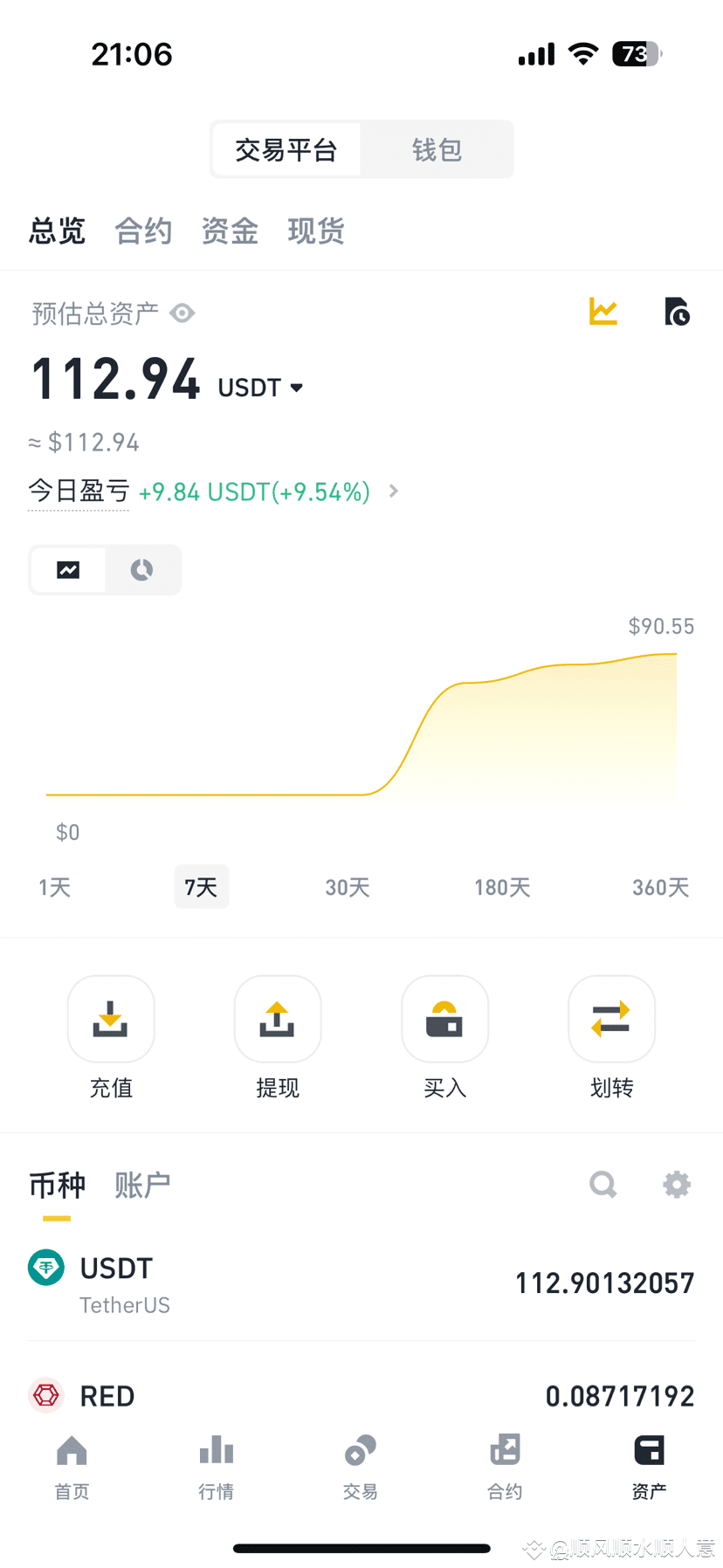This screenshot has width=723, height=1568.
Task: Toggle the eye icon to hide total assets
Action: 182,313
